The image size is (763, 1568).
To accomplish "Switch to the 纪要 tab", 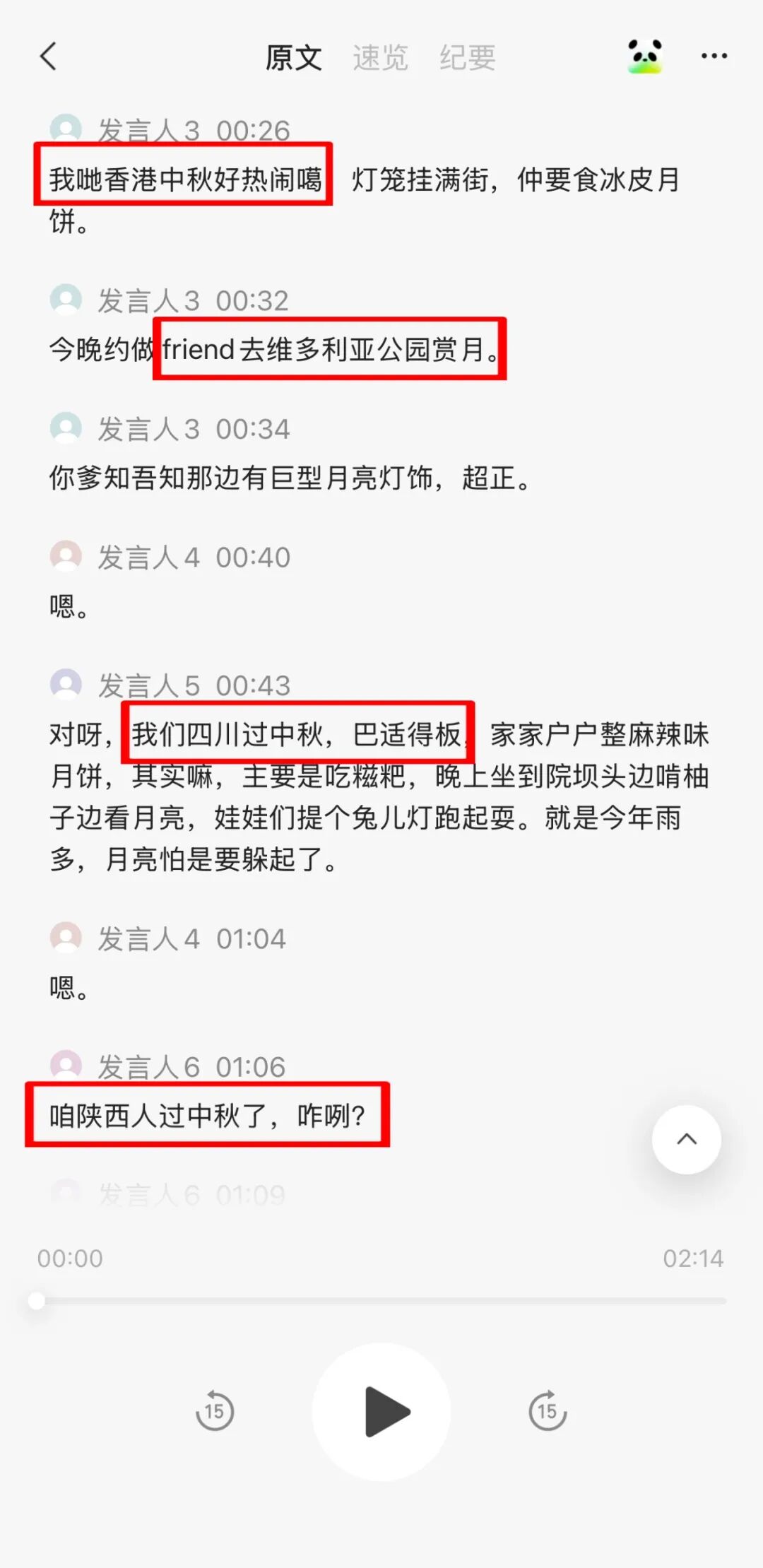I will coord(467,58).
